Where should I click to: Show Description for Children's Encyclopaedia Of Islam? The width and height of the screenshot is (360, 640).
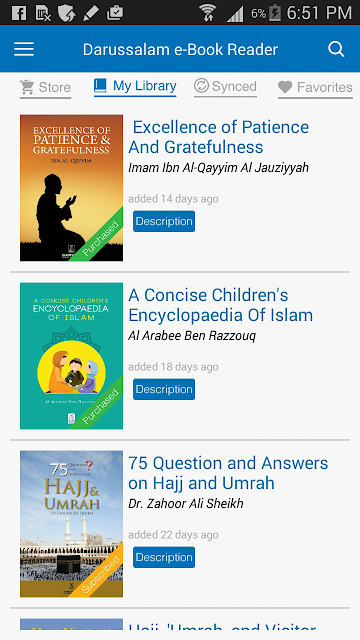(164, 389)
